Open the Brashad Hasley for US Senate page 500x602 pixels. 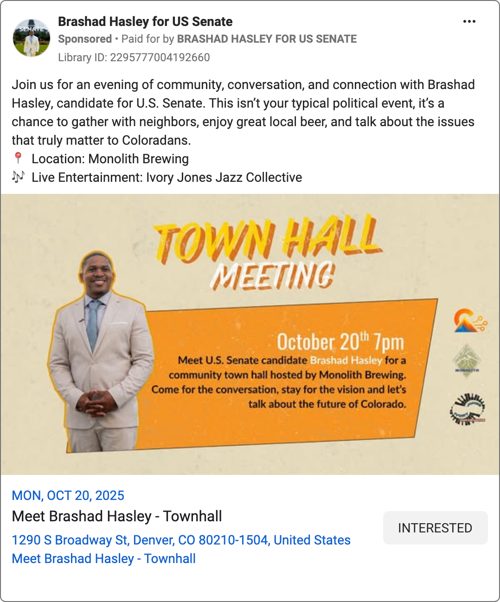(145, 22)
